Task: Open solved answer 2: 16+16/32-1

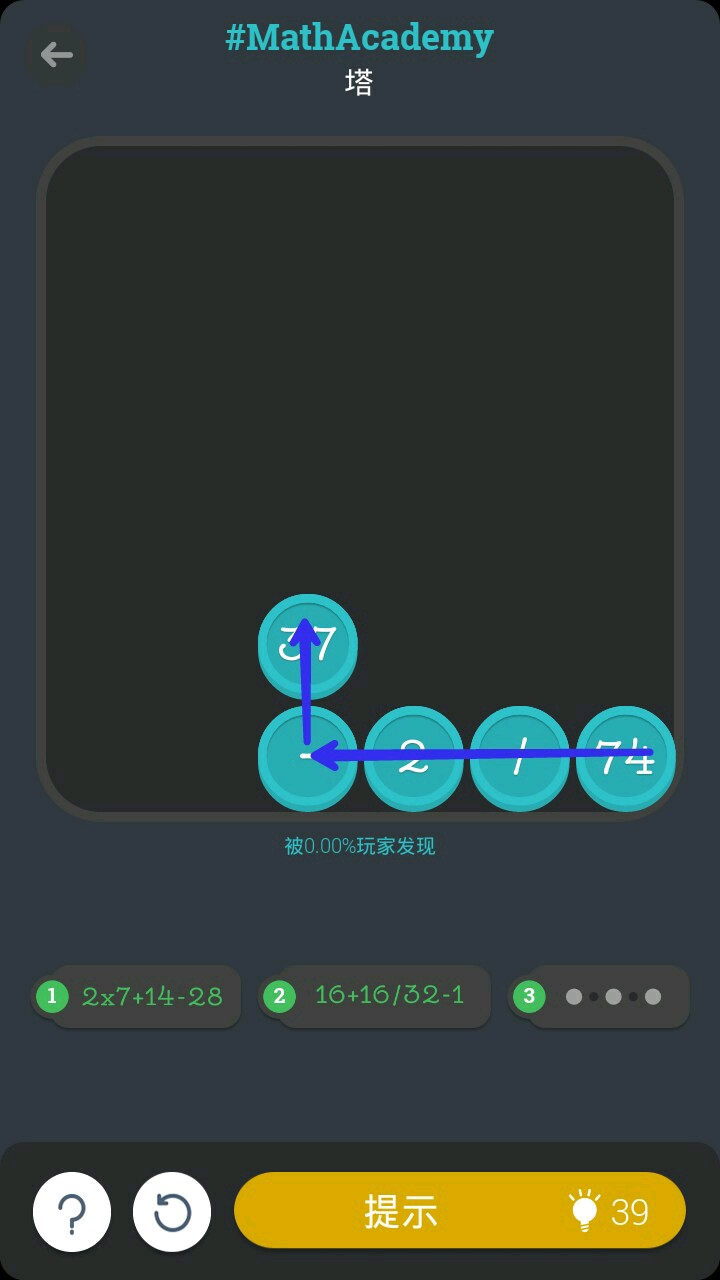Action: point(378,995)
